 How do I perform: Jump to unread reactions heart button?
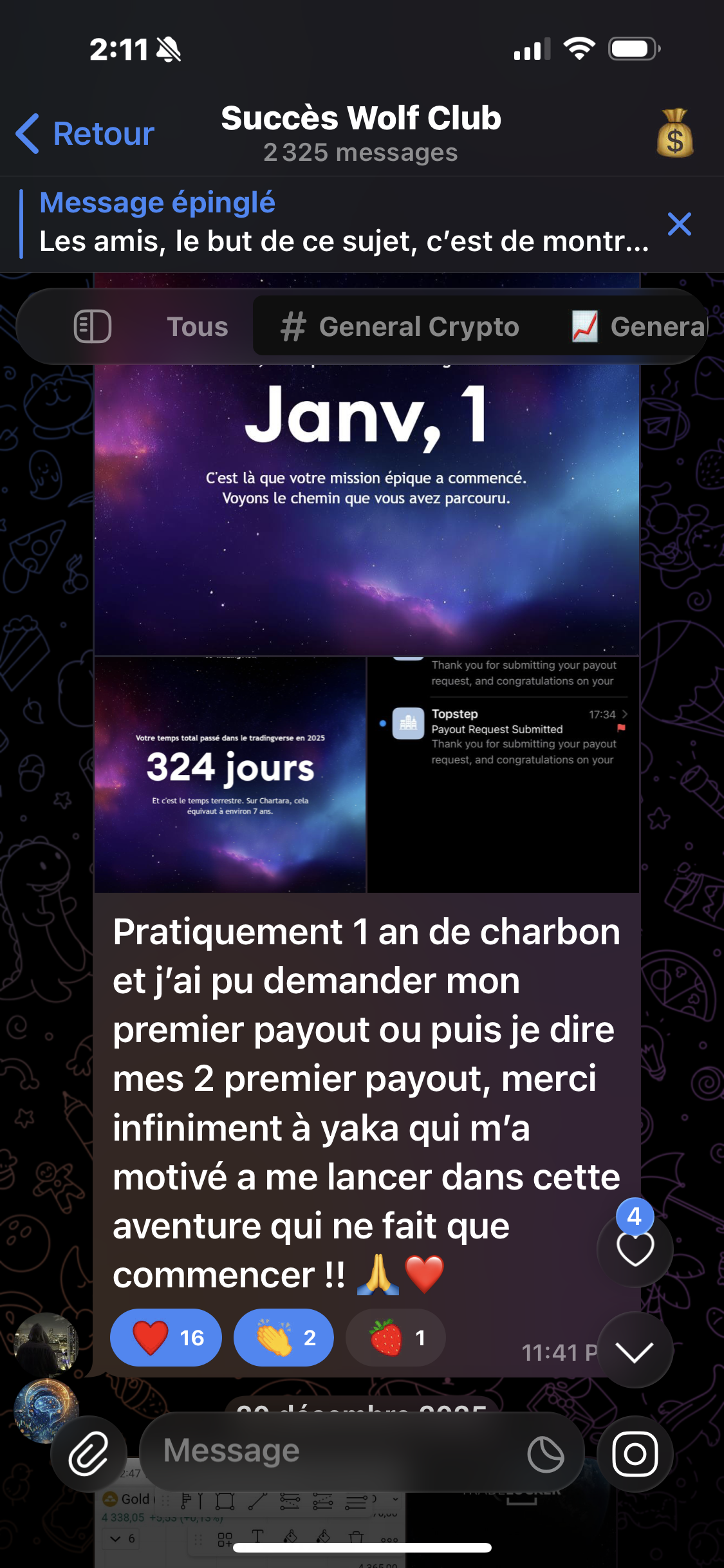635,1249
